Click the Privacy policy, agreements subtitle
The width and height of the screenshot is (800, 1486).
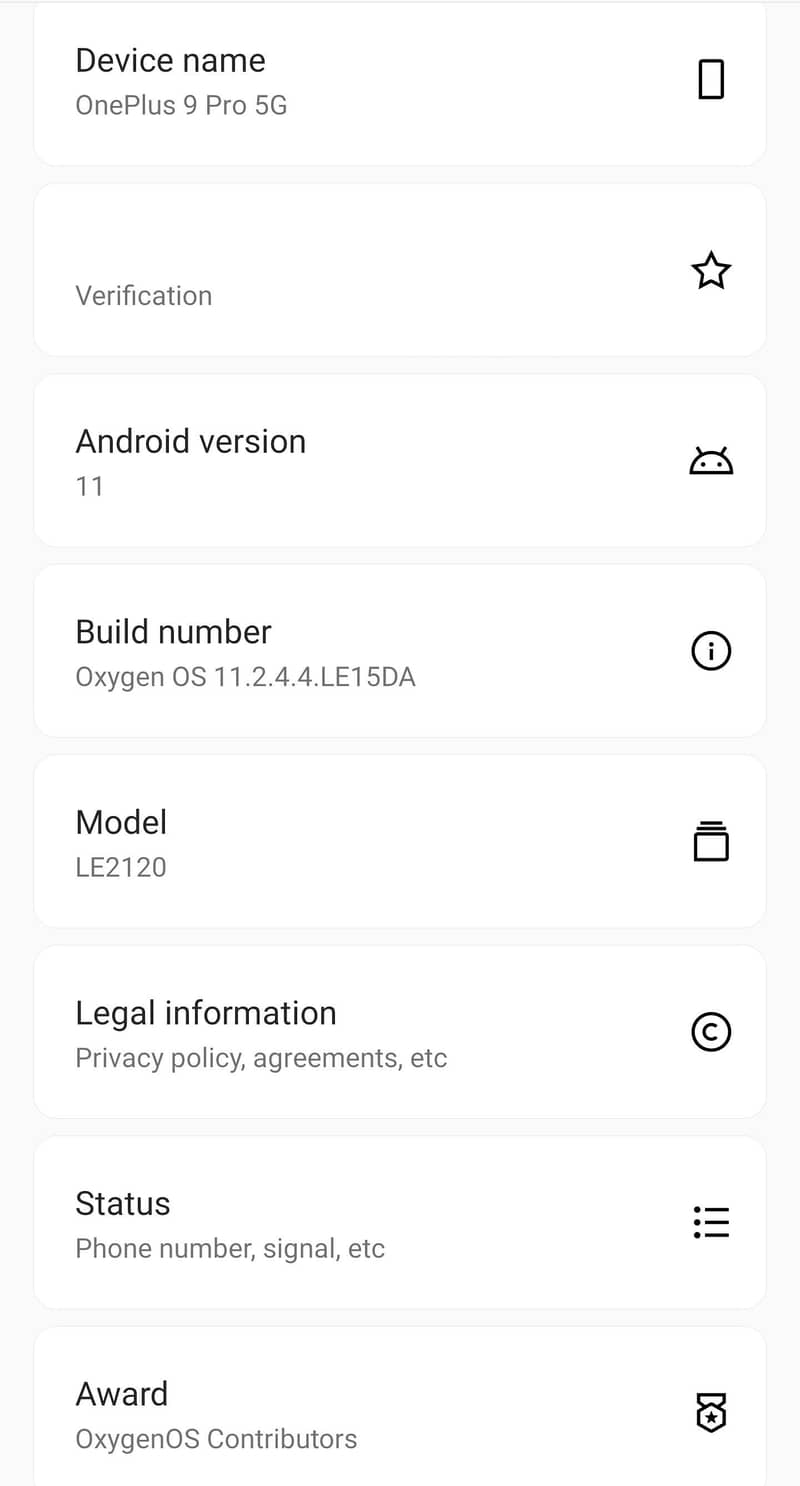click(x=261, y=1058)
